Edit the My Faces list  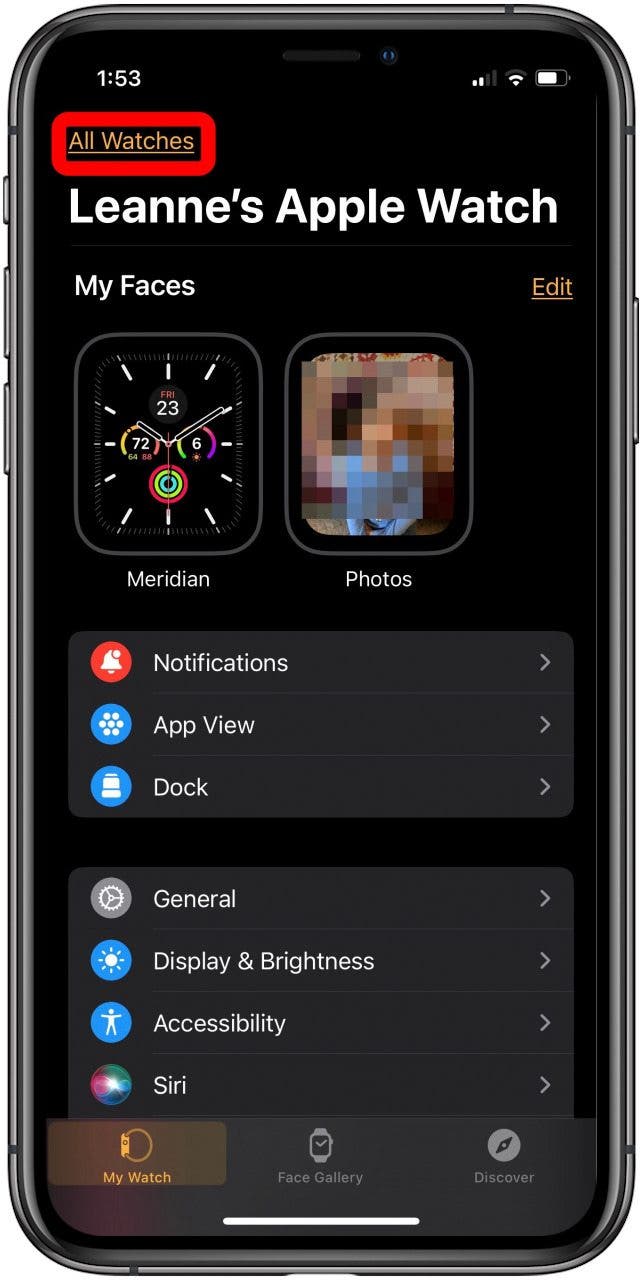pyautogui.click(x=551, y=287)
